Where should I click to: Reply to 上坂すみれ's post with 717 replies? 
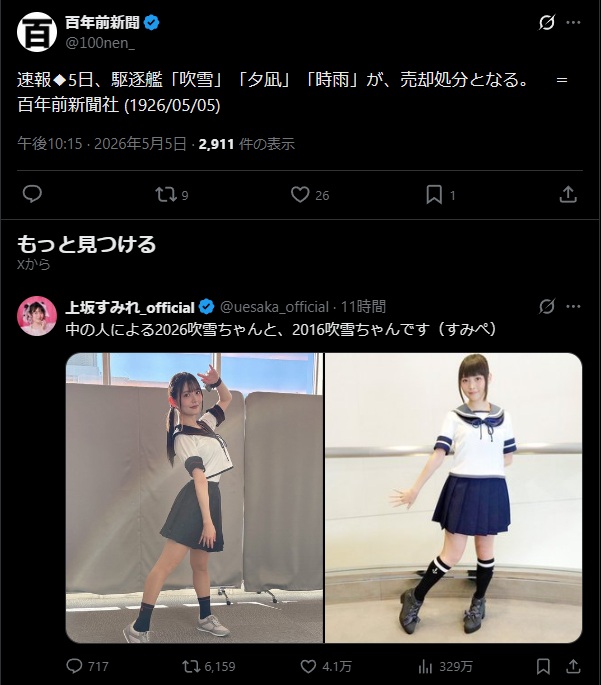pyautogui.click(x=87, y=666)
